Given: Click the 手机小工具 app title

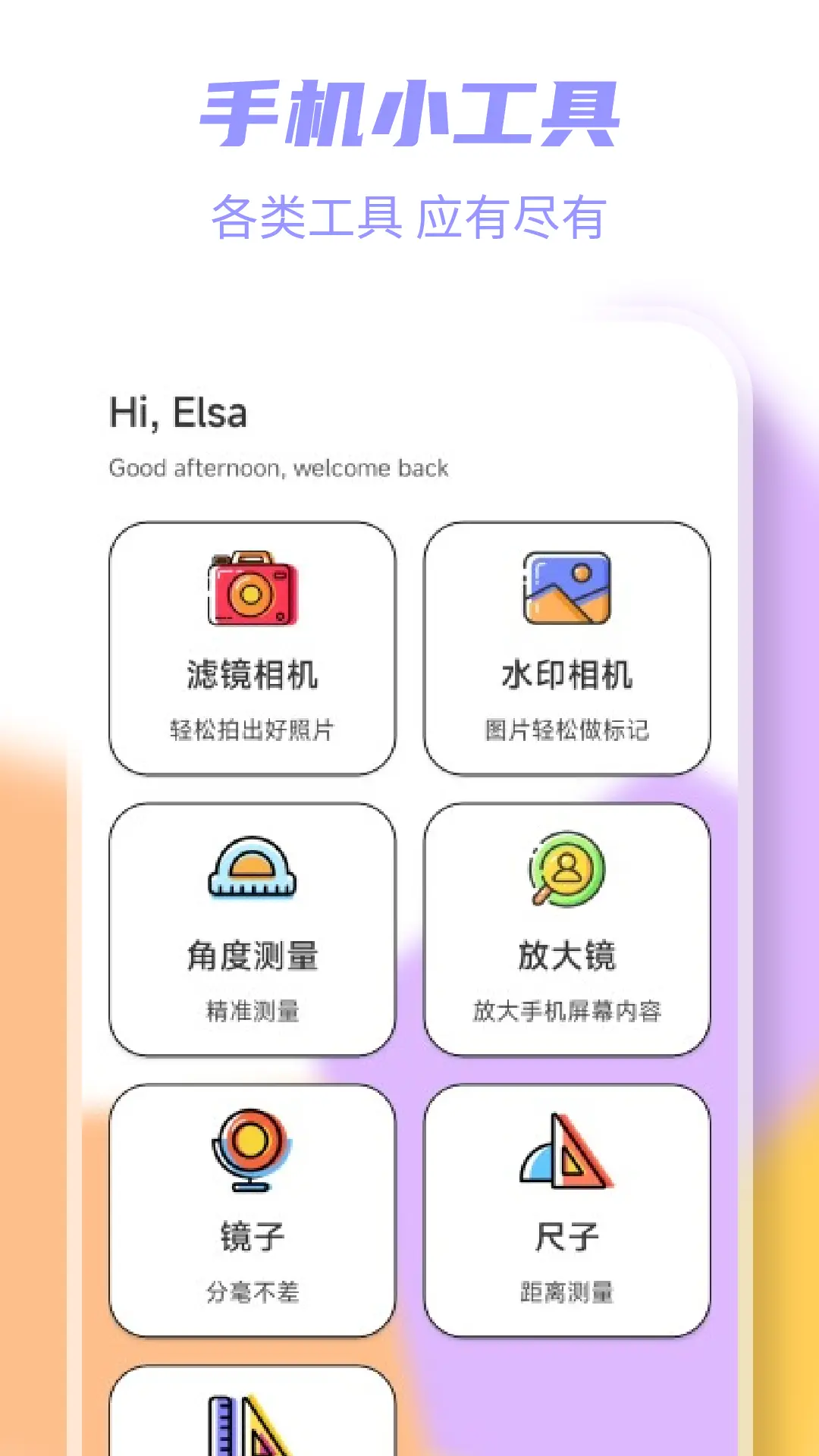Looking at the screenshot, I should point(409,114).
